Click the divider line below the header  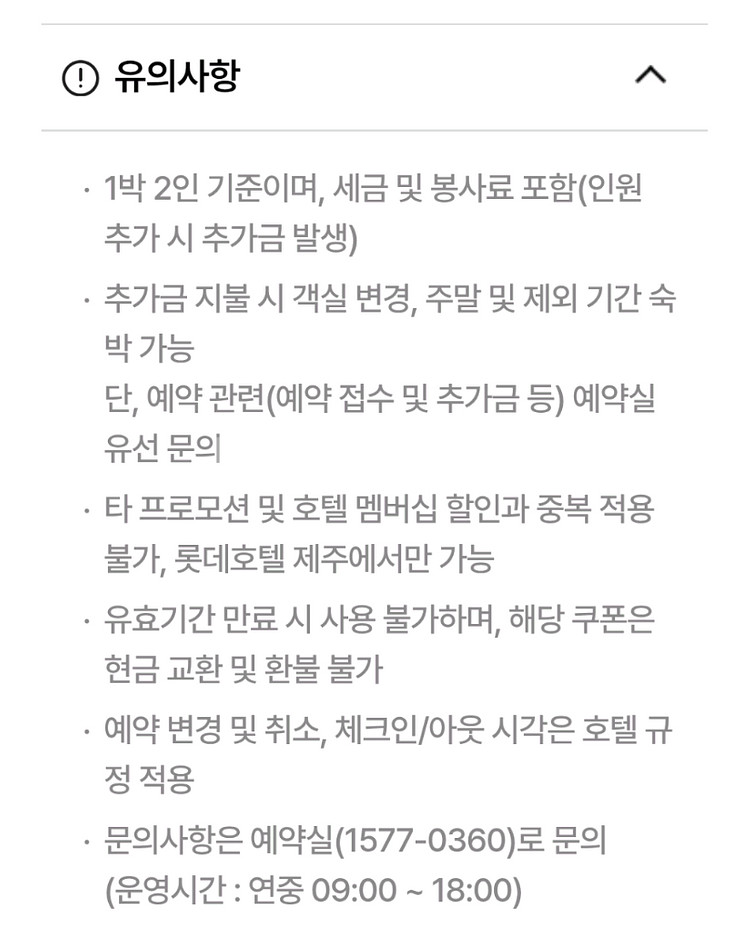pyautogui.click(x=375, y=130)
